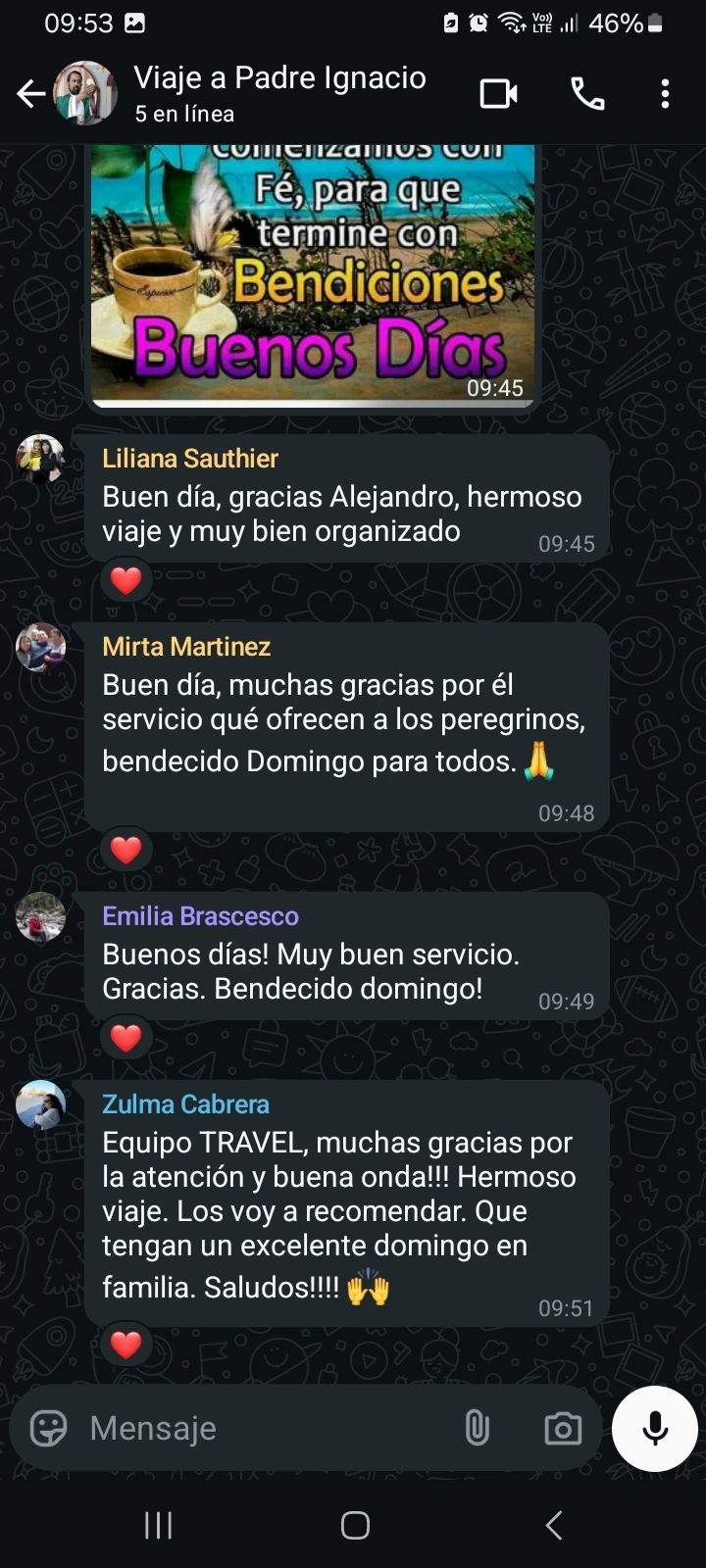Start a voice call with the group
This screenshot has width=706, height=1568.
(x=587, y=94)
